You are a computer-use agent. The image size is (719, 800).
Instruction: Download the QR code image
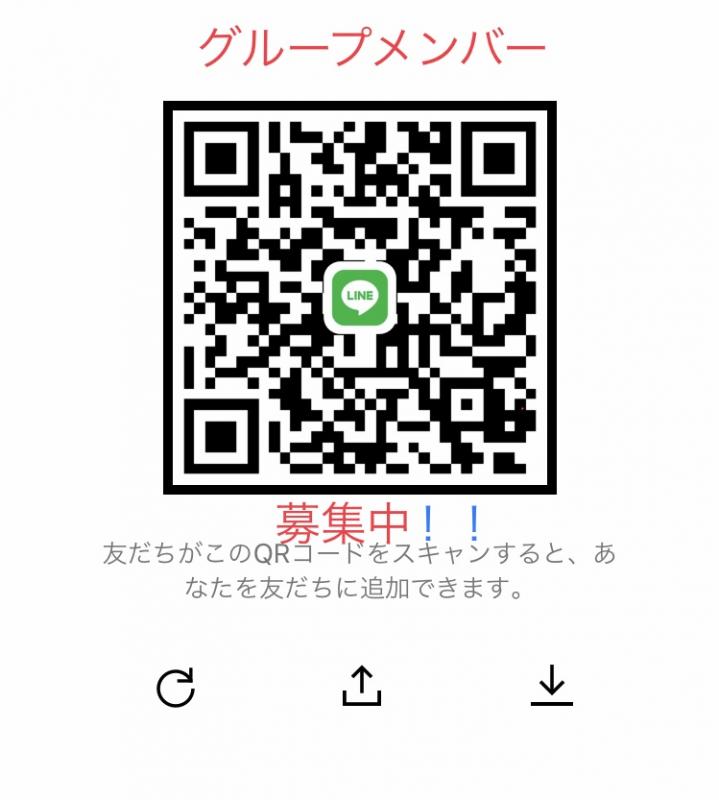pyautogui.click(x=551, y=686)
